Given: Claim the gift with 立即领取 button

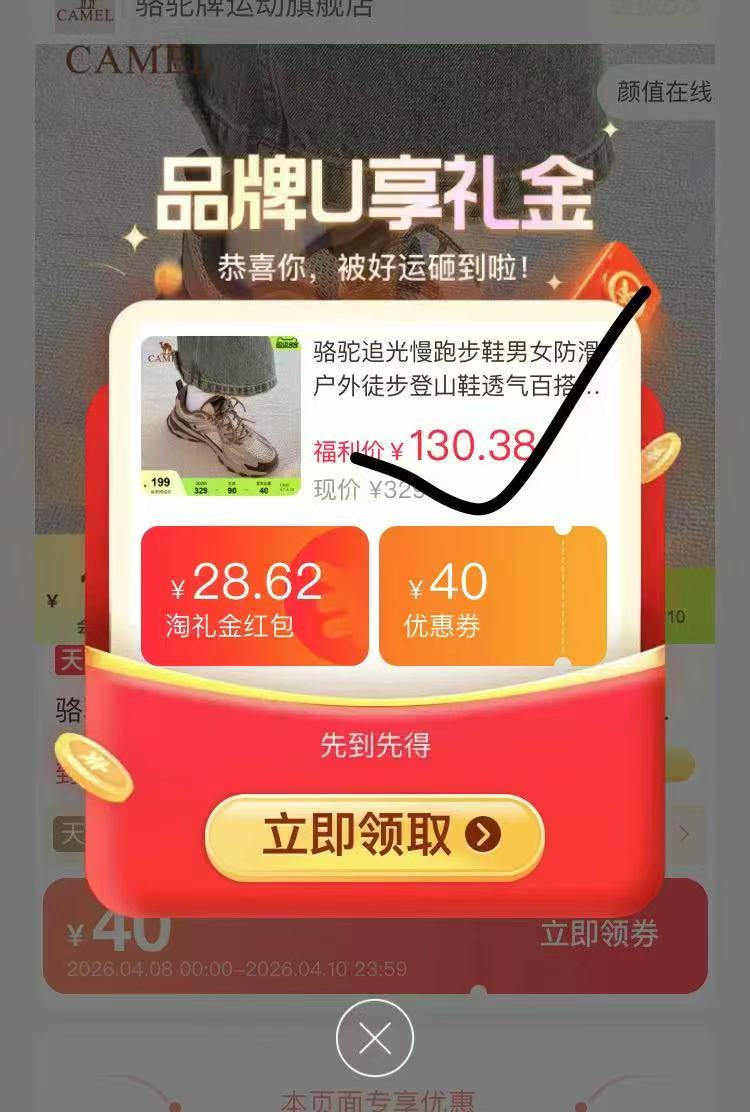Looking at the screenshot, I should pos(374,836).
